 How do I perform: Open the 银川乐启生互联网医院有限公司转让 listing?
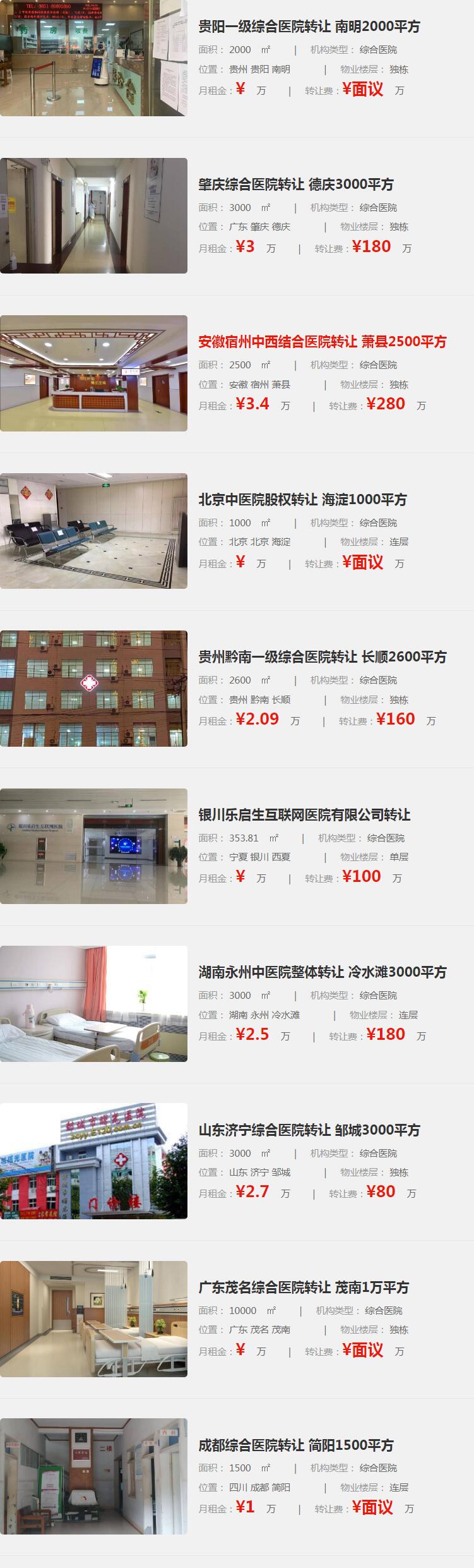304,815
